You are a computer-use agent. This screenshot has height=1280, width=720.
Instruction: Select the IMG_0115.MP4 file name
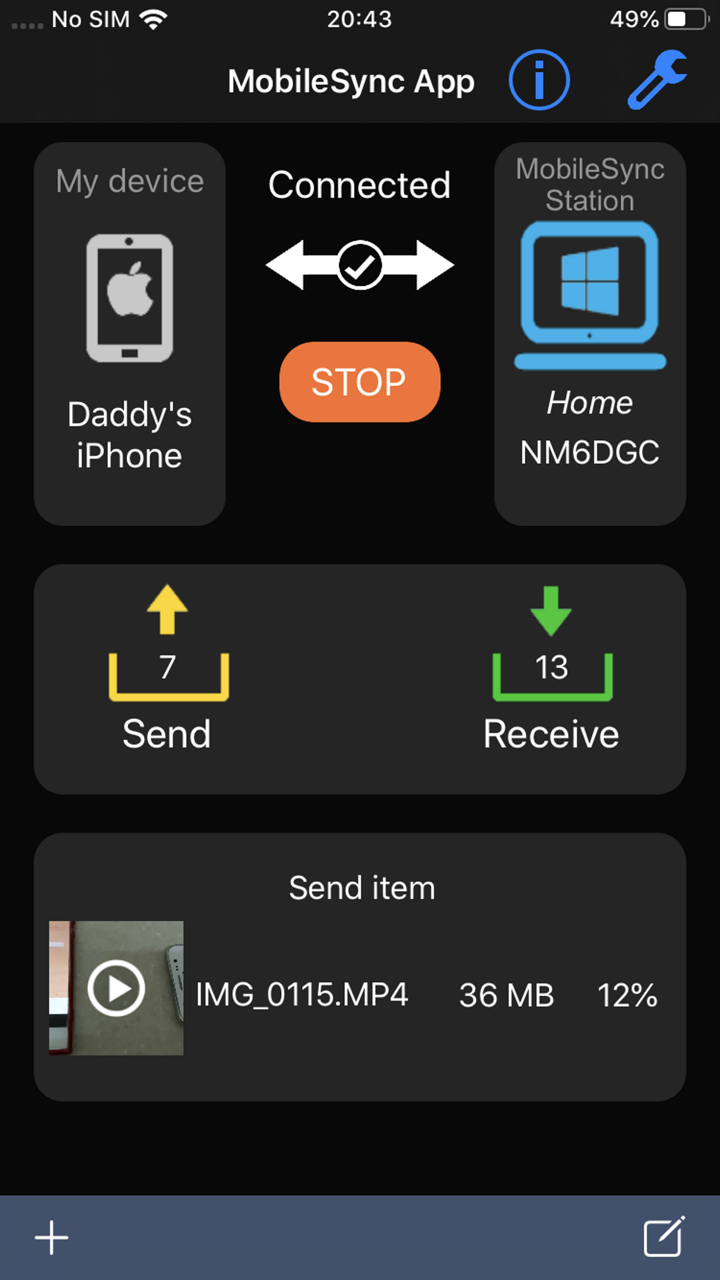301,994
